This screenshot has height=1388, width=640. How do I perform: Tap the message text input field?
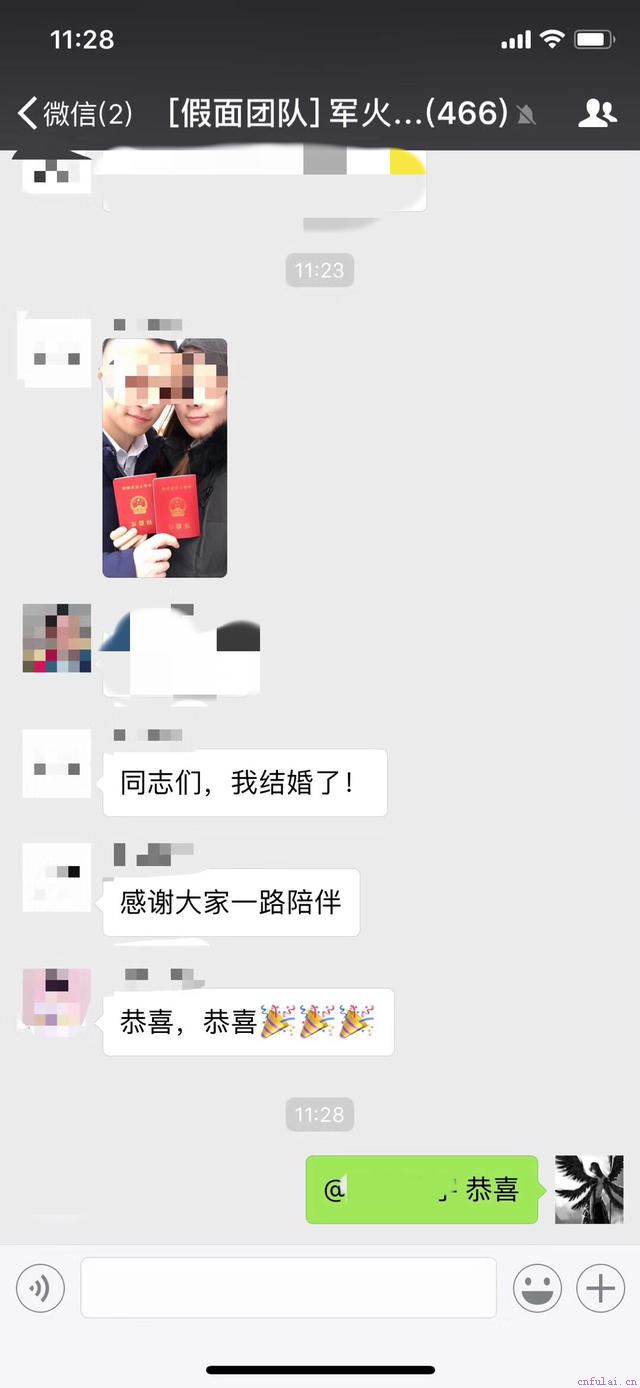point(288,1288)
